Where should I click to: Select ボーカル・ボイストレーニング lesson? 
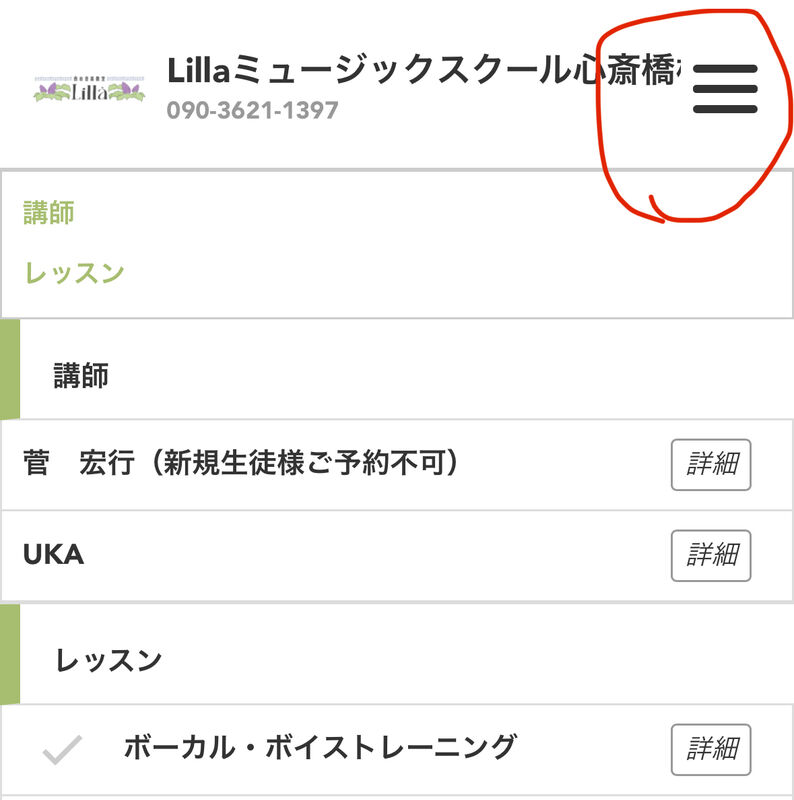click(320, 747)
